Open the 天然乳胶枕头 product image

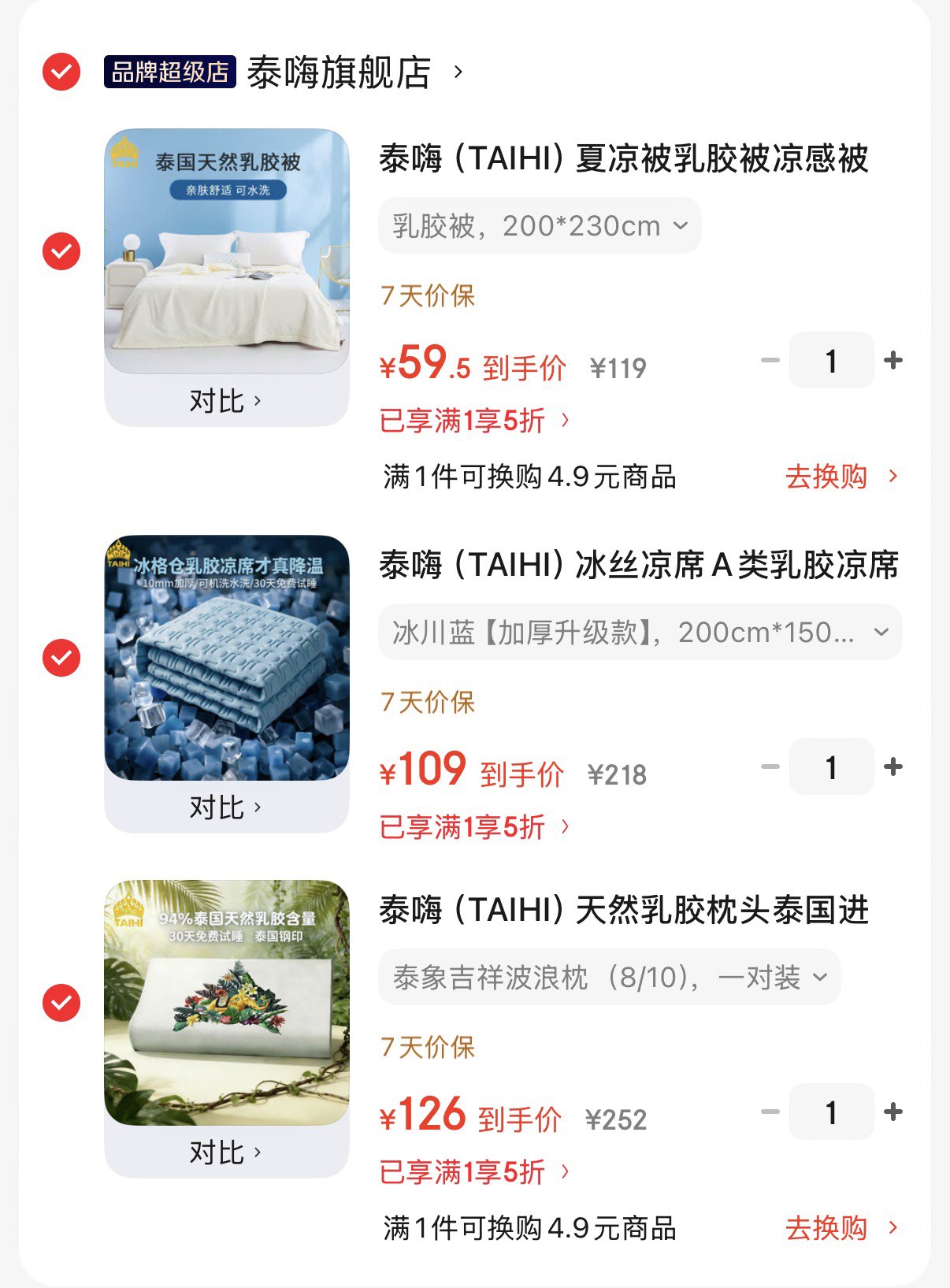227,1003
